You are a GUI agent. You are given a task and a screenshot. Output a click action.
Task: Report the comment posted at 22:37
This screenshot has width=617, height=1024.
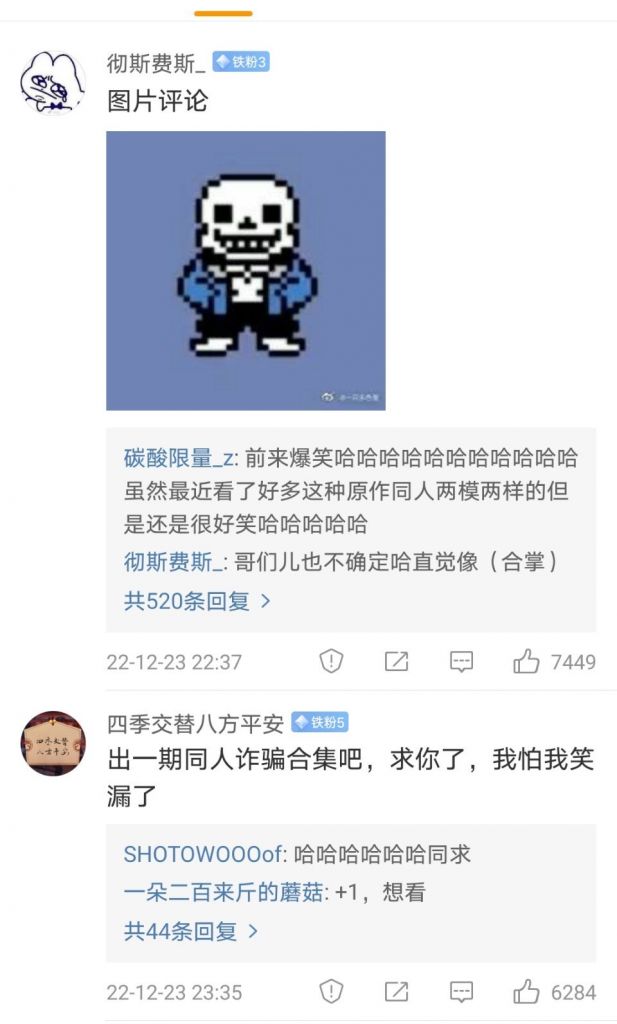click(x=331, y=662)
